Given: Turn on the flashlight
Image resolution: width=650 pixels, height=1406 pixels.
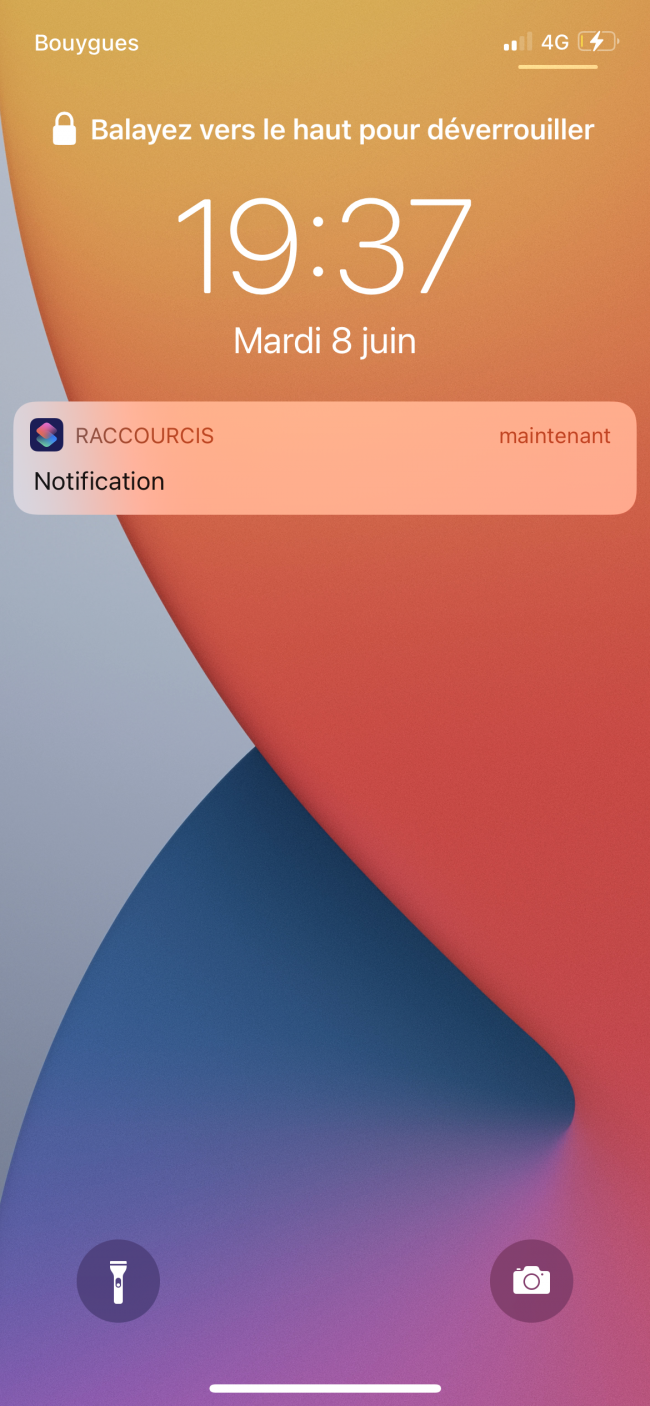Looking at the screenshot, I should click(x=118, y=1281).
